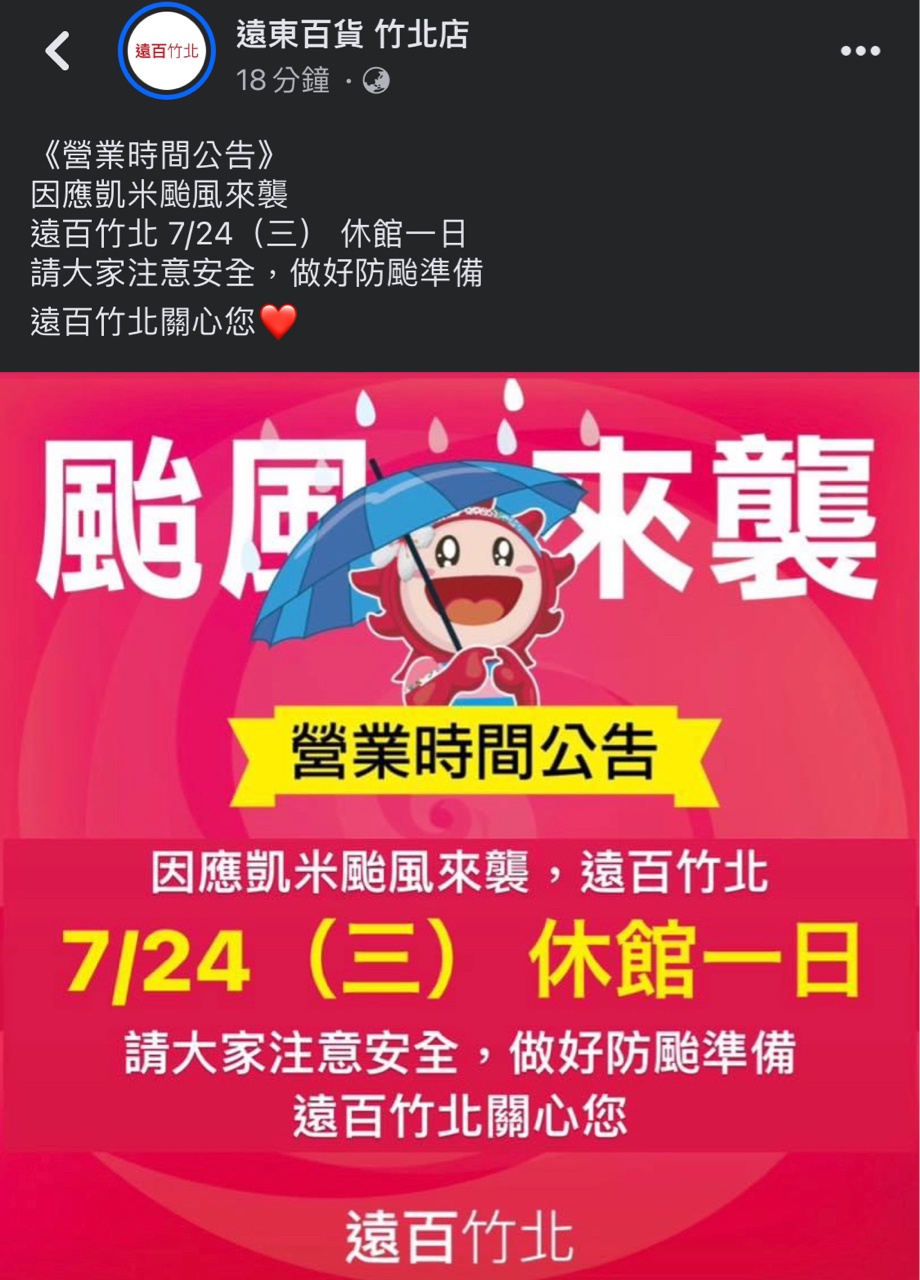Go back using the arrow
920x1280 pixels.
(x=58, y=51)
